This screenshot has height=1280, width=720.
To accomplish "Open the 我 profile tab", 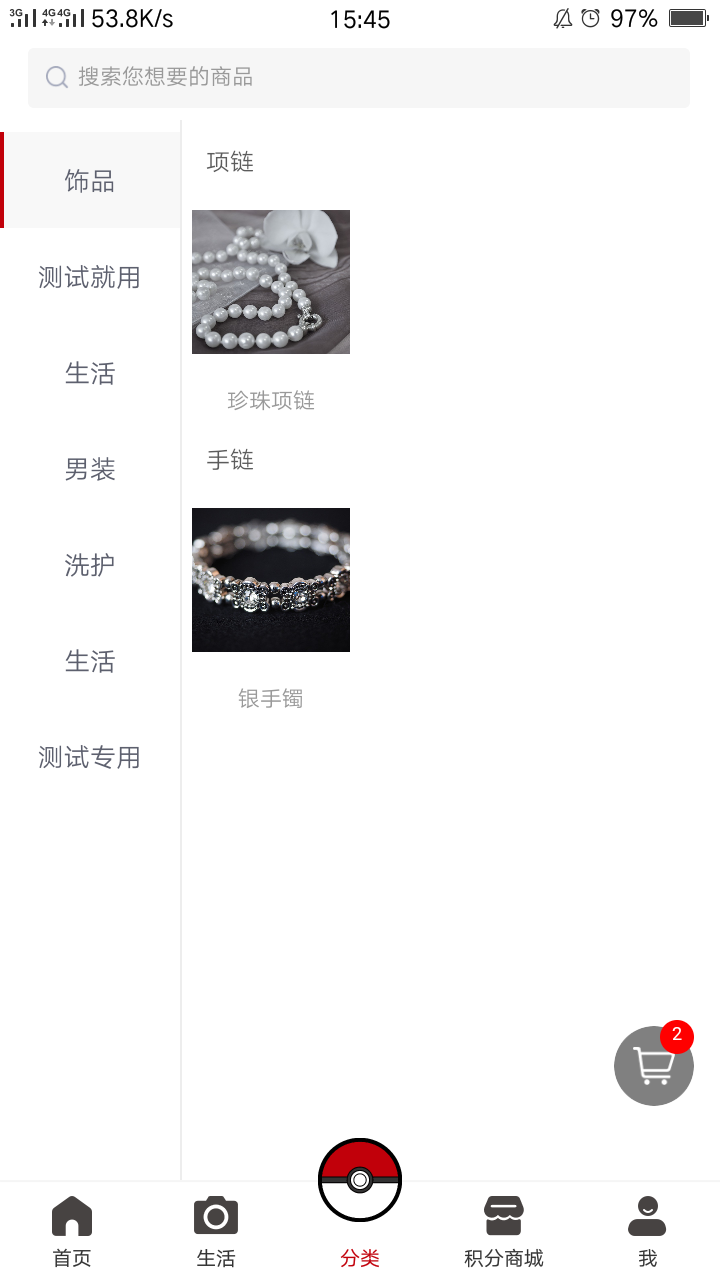I will coord(648,1231).
